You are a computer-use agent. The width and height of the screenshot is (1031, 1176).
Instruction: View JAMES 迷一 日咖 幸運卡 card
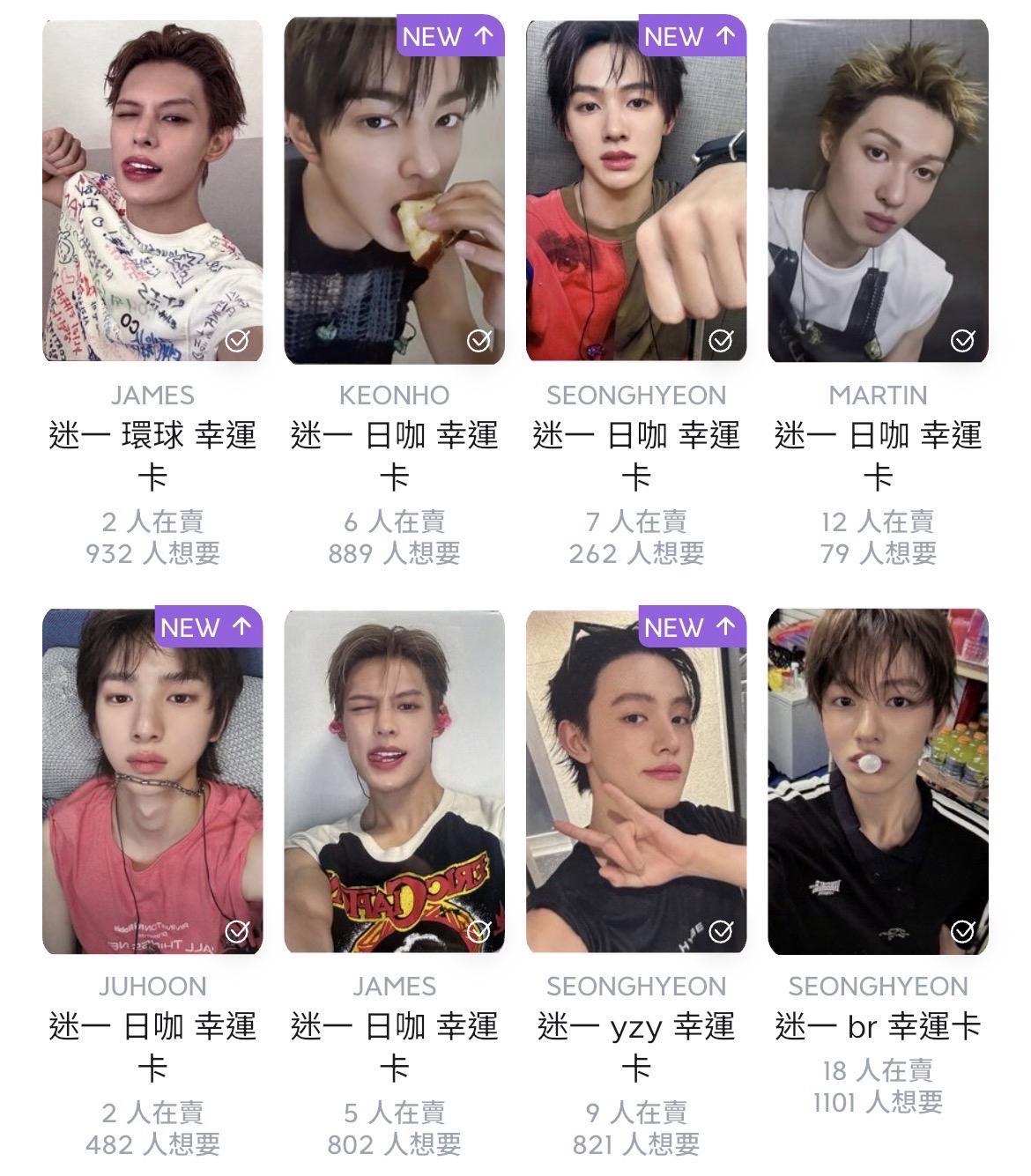point(394,781)
